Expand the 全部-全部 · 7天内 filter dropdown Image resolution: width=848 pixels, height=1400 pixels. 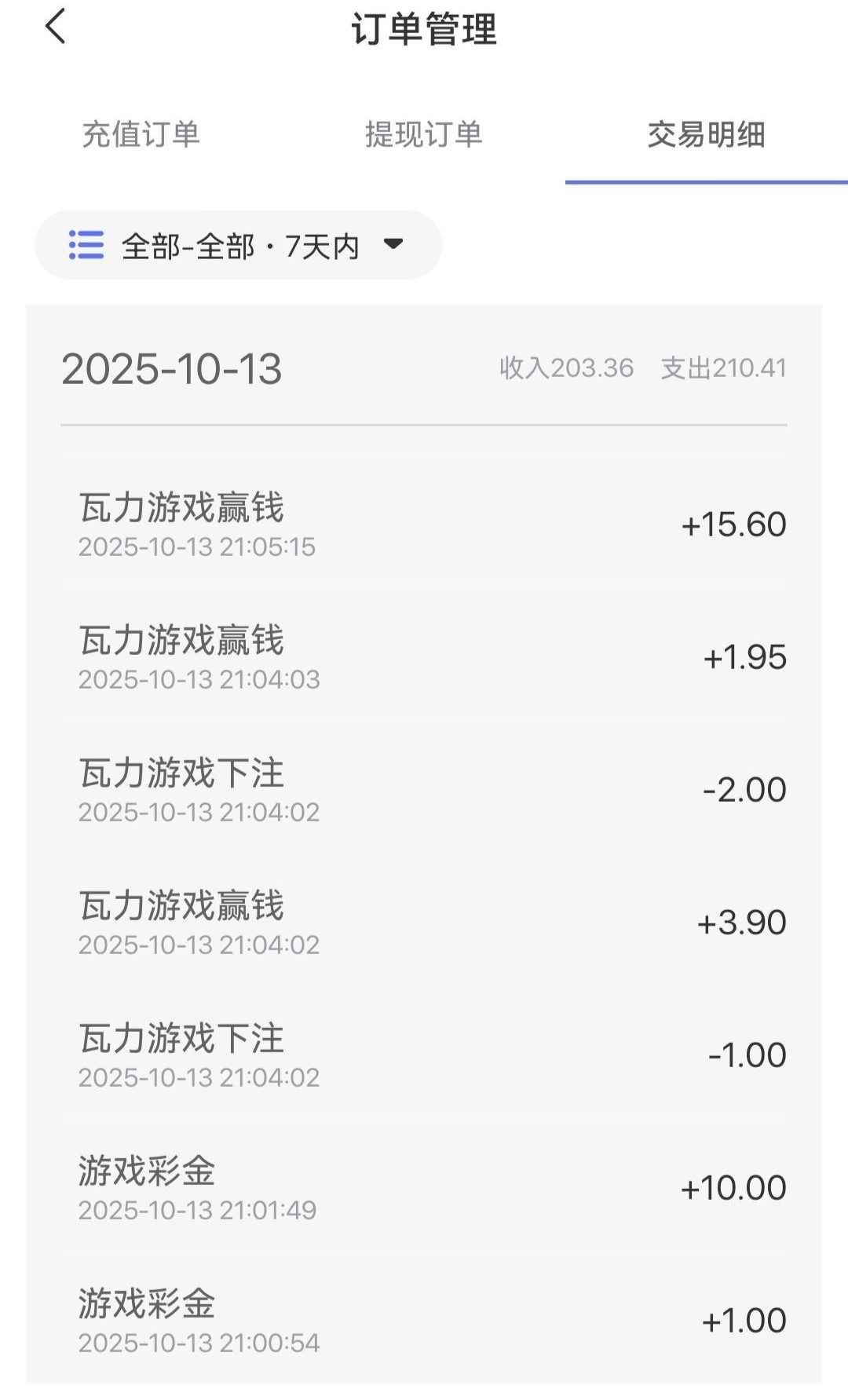238,246
